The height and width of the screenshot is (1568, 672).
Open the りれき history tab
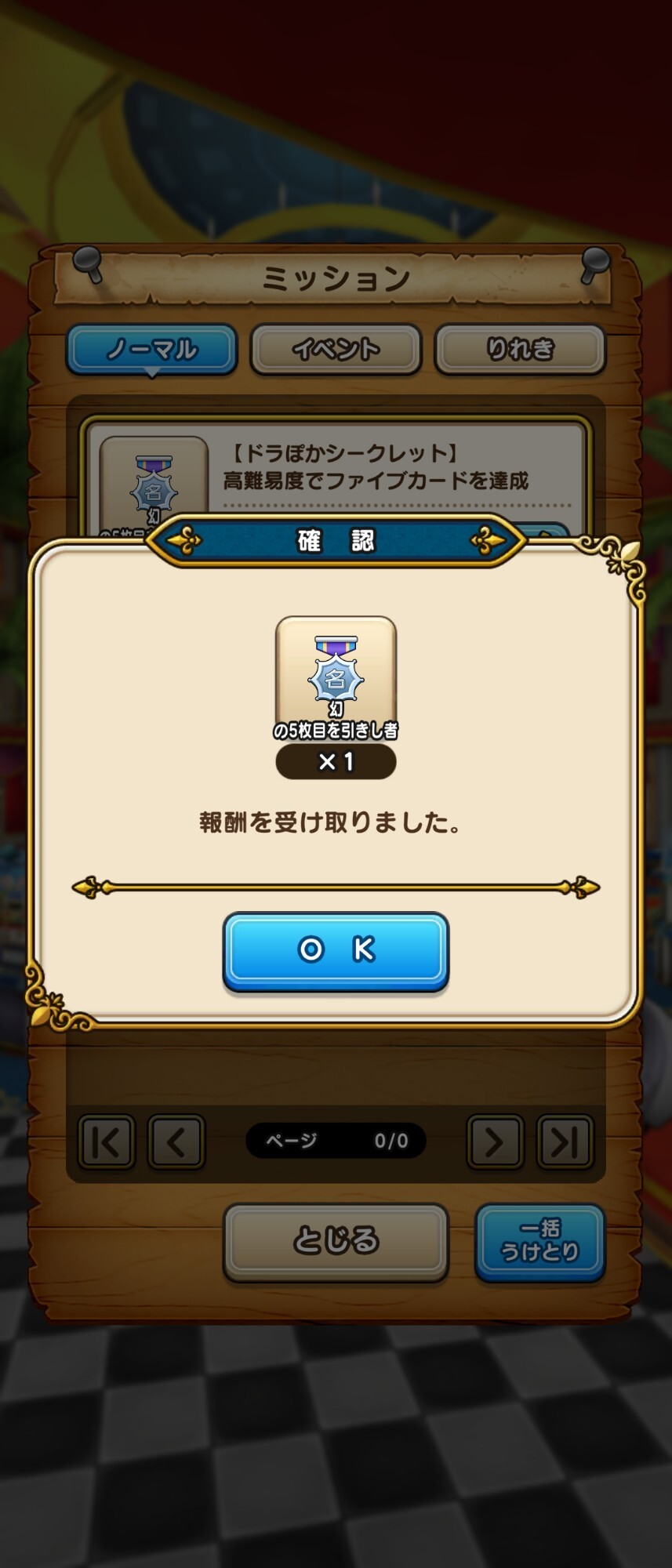520,349
